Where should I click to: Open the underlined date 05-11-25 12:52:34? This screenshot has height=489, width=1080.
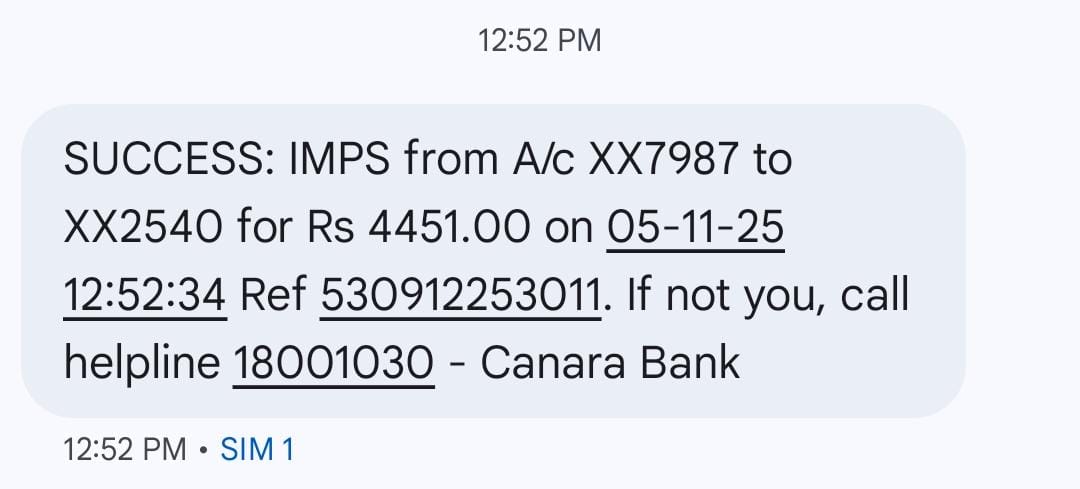(695, 229)
